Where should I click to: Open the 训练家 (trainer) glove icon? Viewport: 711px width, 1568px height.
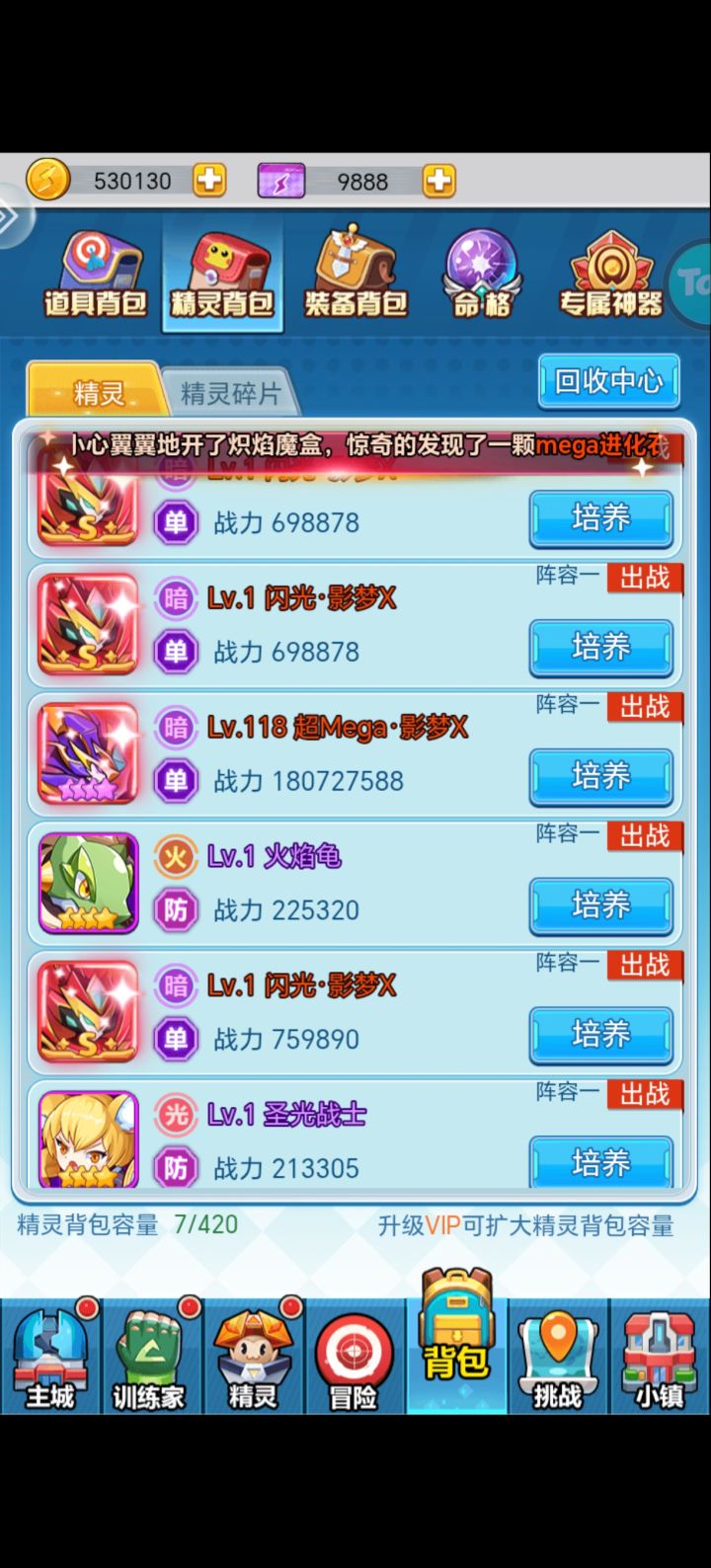point(152,1358)
